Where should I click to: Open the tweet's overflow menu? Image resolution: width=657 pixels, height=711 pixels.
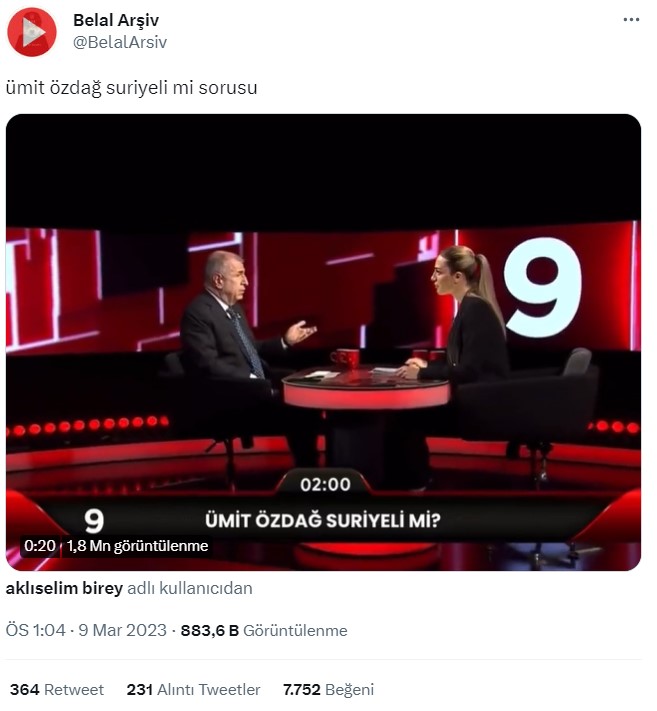click(630, 20)
